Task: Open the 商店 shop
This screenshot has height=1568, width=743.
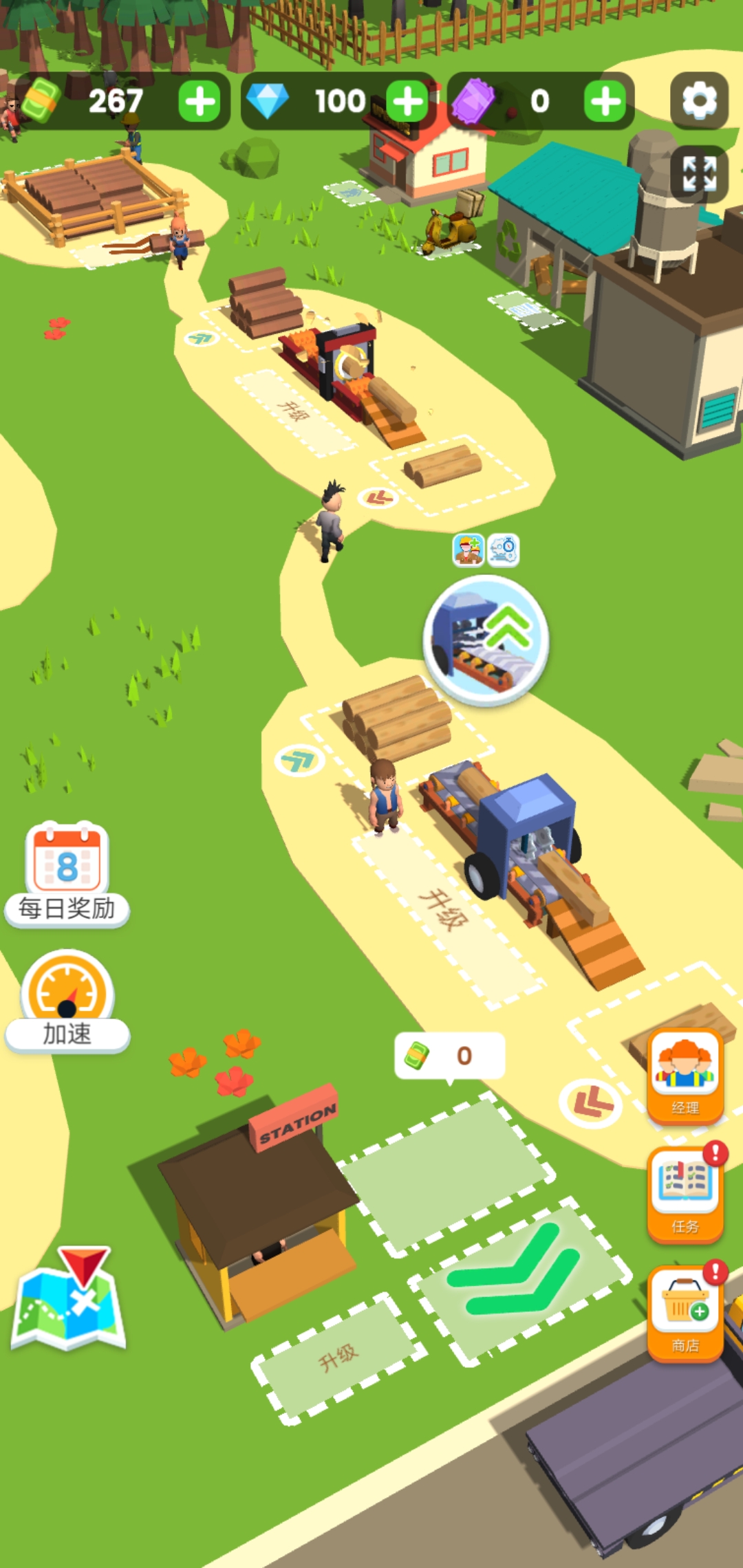Action: tap(685, 1314)
